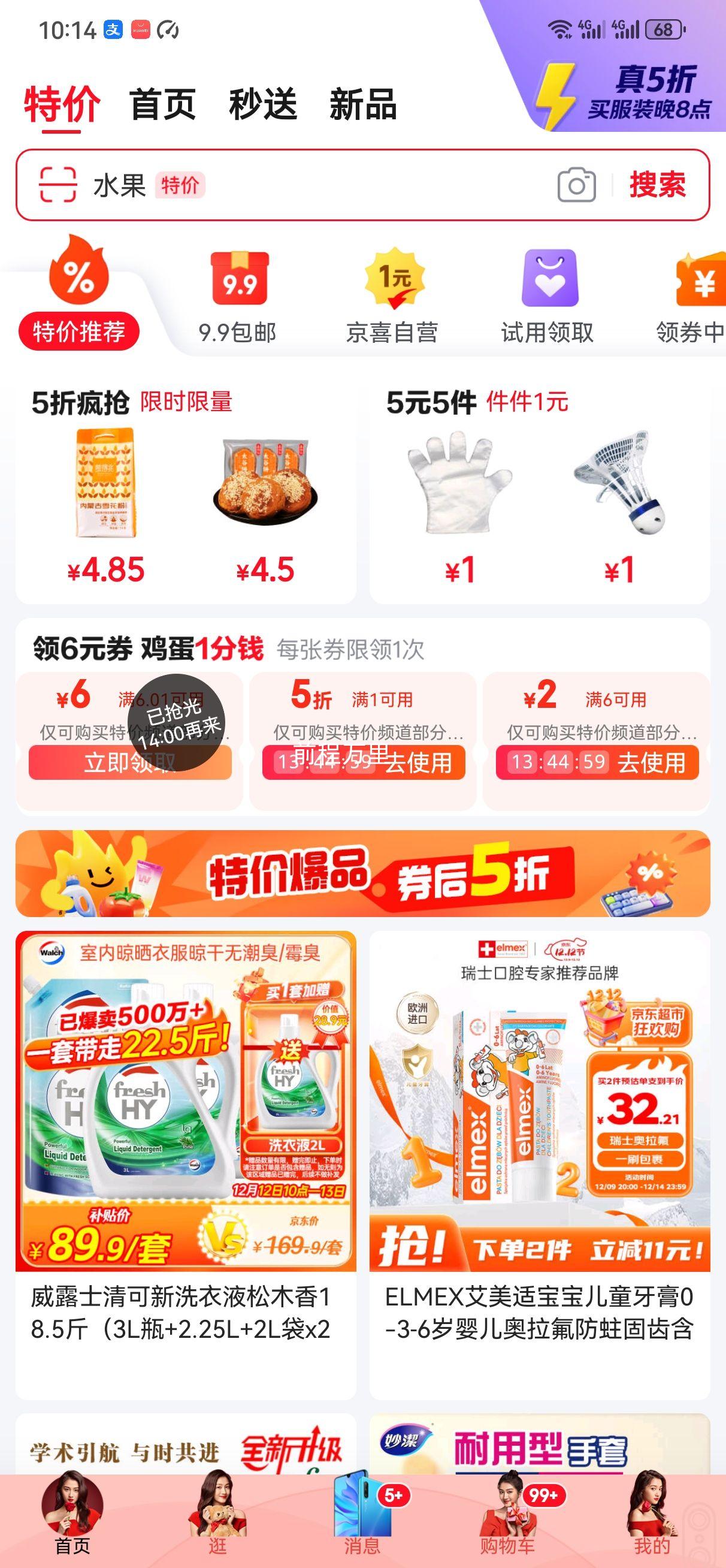
Task: Open the 威露士 laundry detergent product card
Action: [x=184, y=1157]
